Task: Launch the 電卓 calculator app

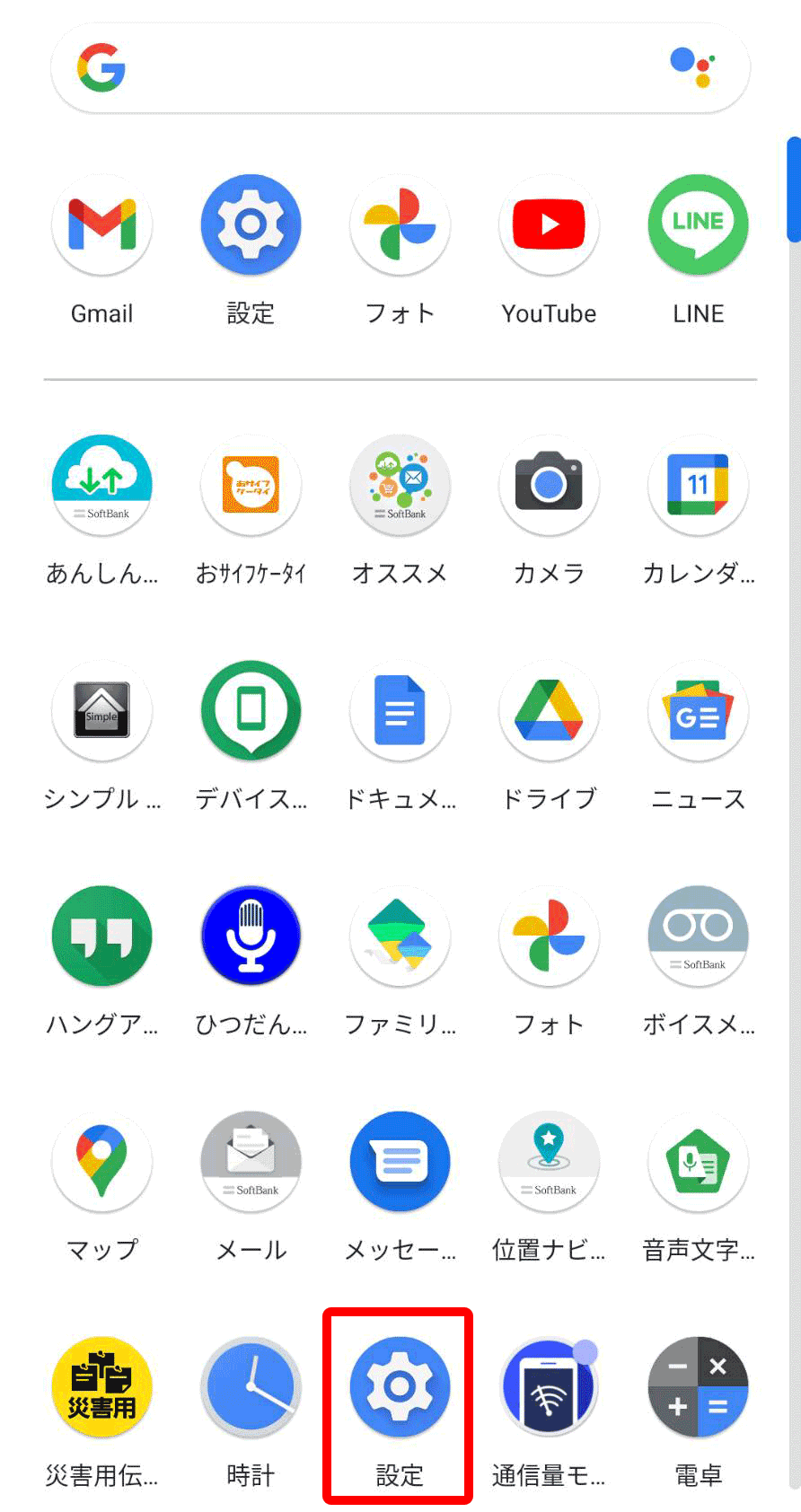Action: click(x=698, y=1387)
